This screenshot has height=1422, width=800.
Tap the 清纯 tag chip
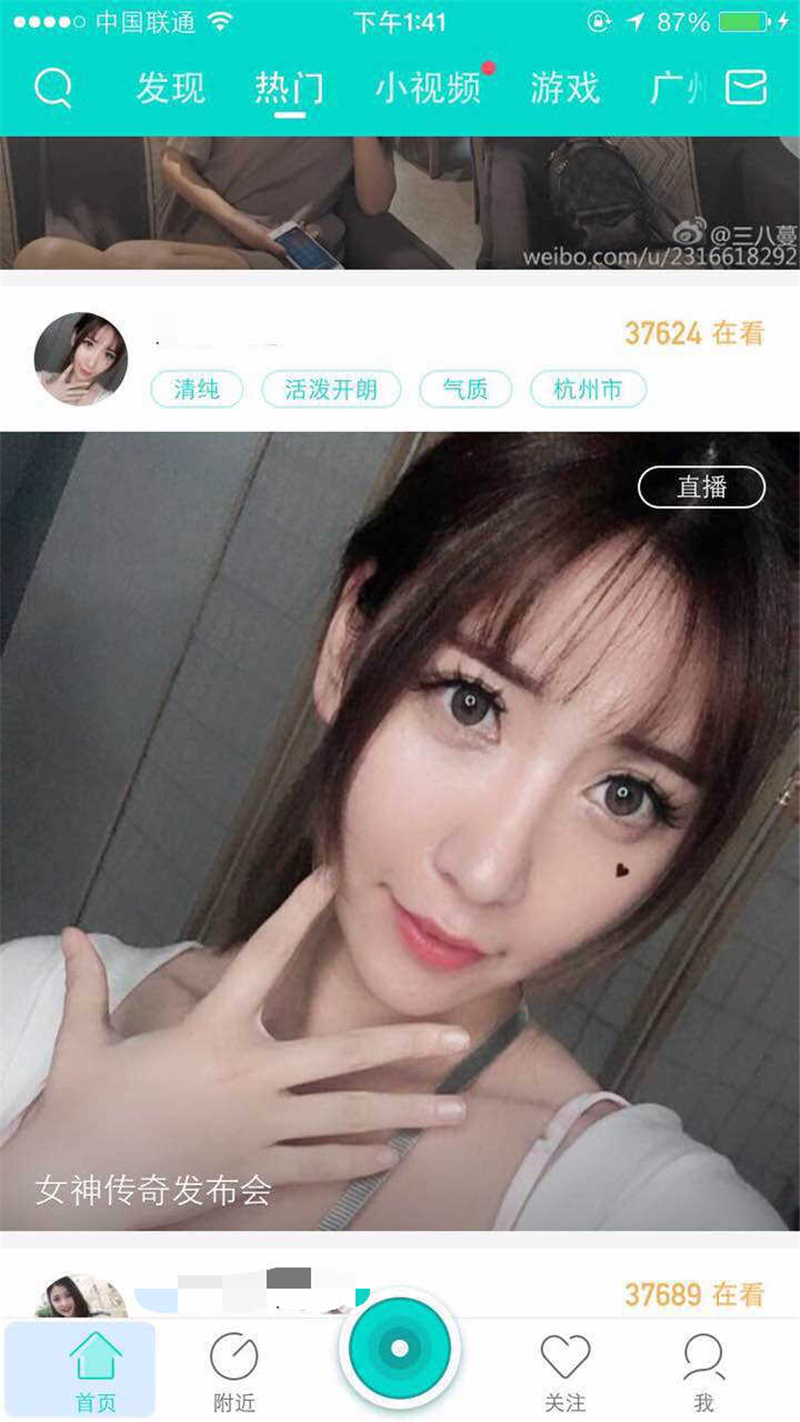click(x=197, y=389)
